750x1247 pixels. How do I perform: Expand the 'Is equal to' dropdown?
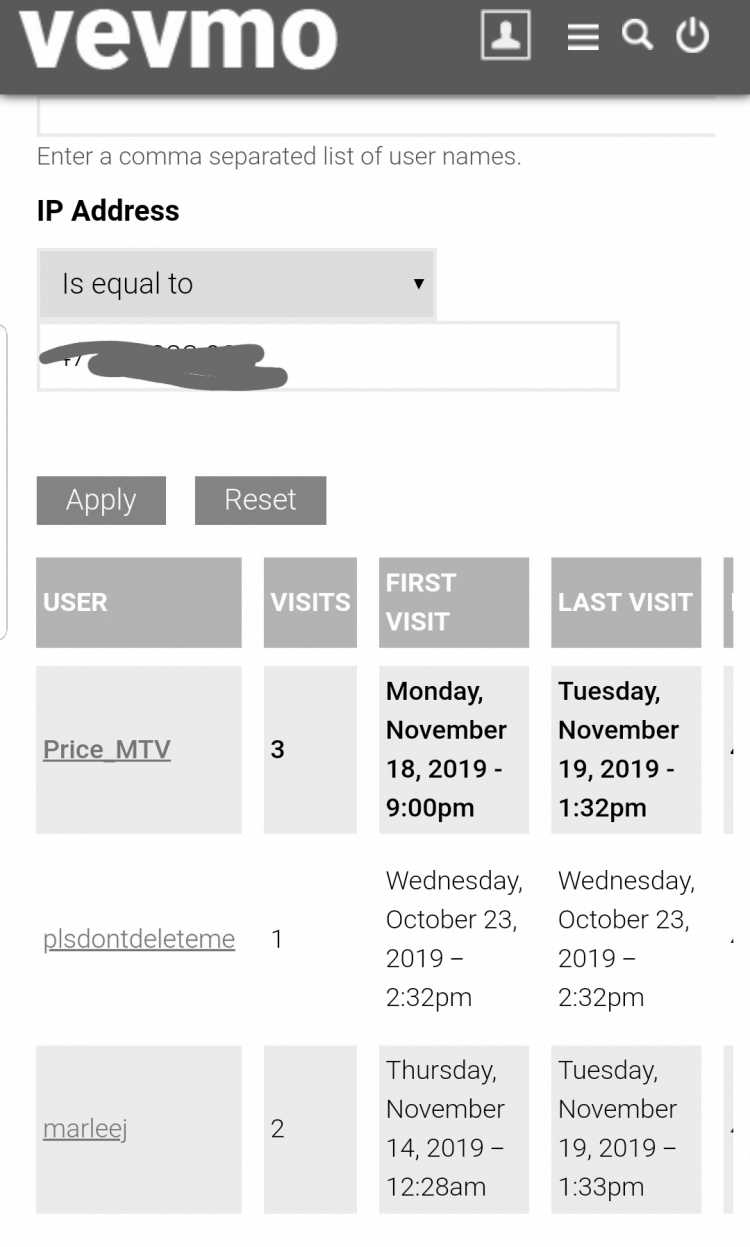[x=237, y=284]
